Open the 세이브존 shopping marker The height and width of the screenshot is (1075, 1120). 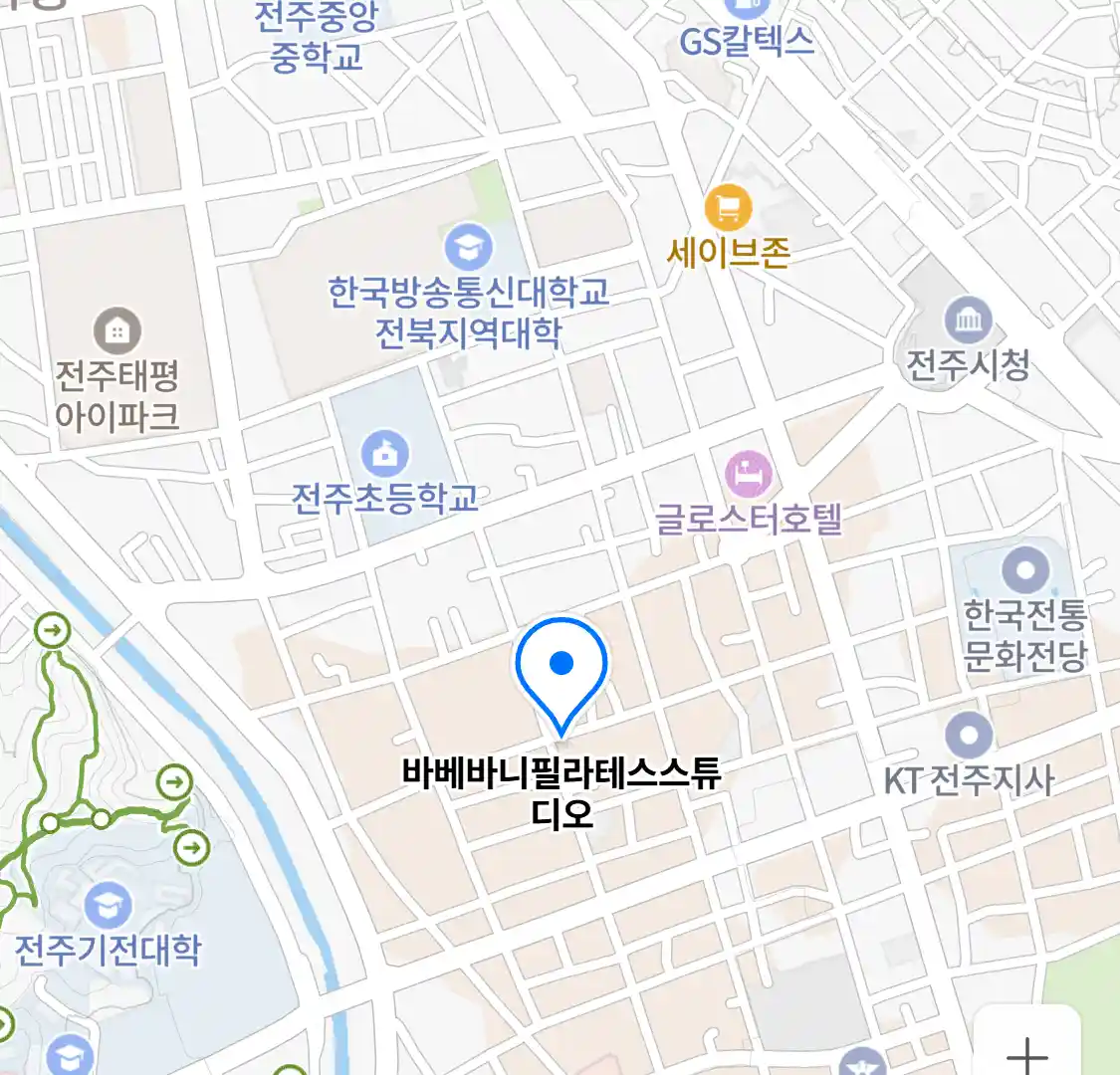(x=728, y=209)
